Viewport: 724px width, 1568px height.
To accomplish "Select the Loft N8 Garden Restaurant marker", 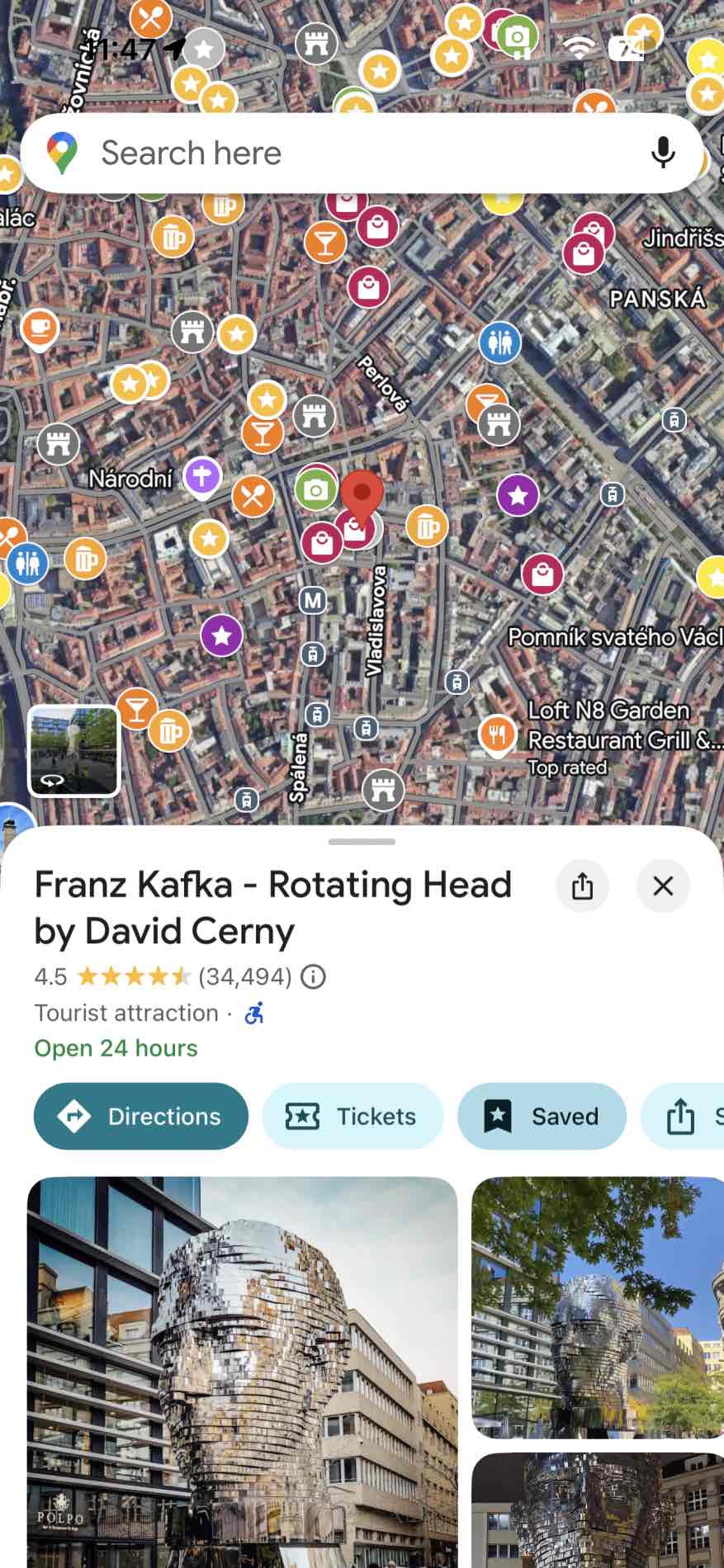I will 497,732.
